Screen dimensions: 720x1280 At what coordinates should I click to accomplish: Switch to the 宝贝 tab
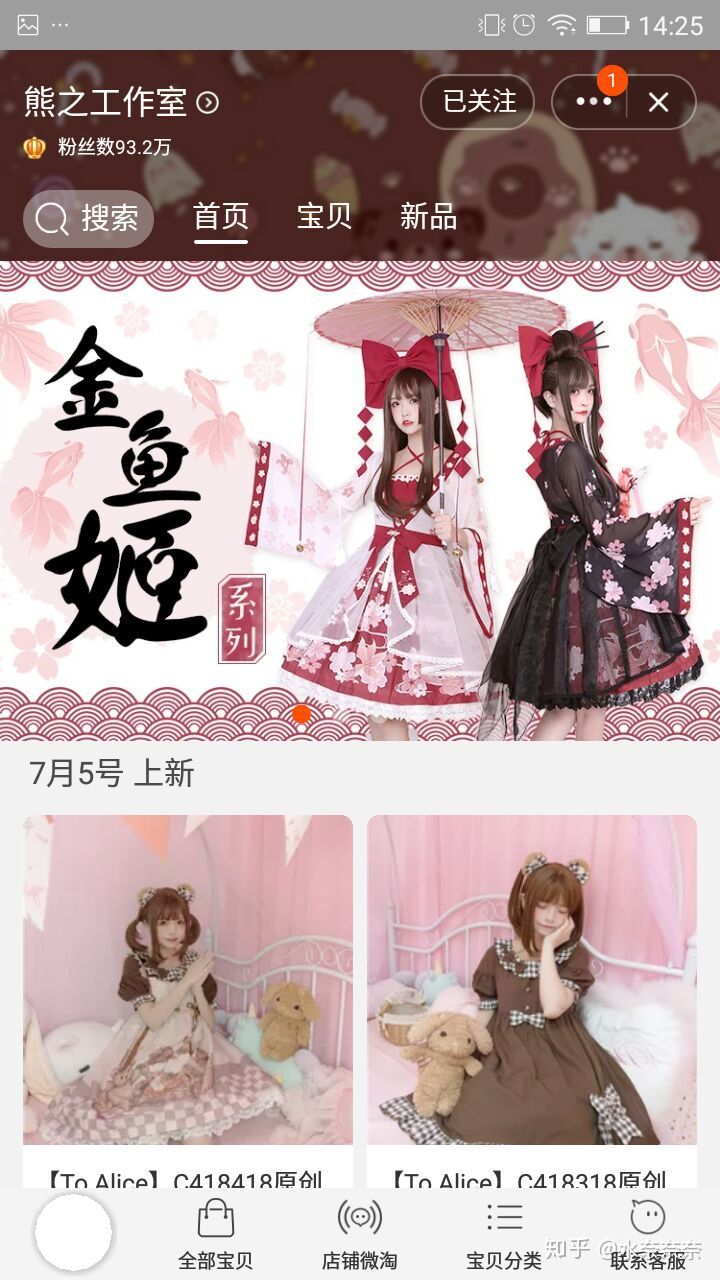[x=324, y=217]
